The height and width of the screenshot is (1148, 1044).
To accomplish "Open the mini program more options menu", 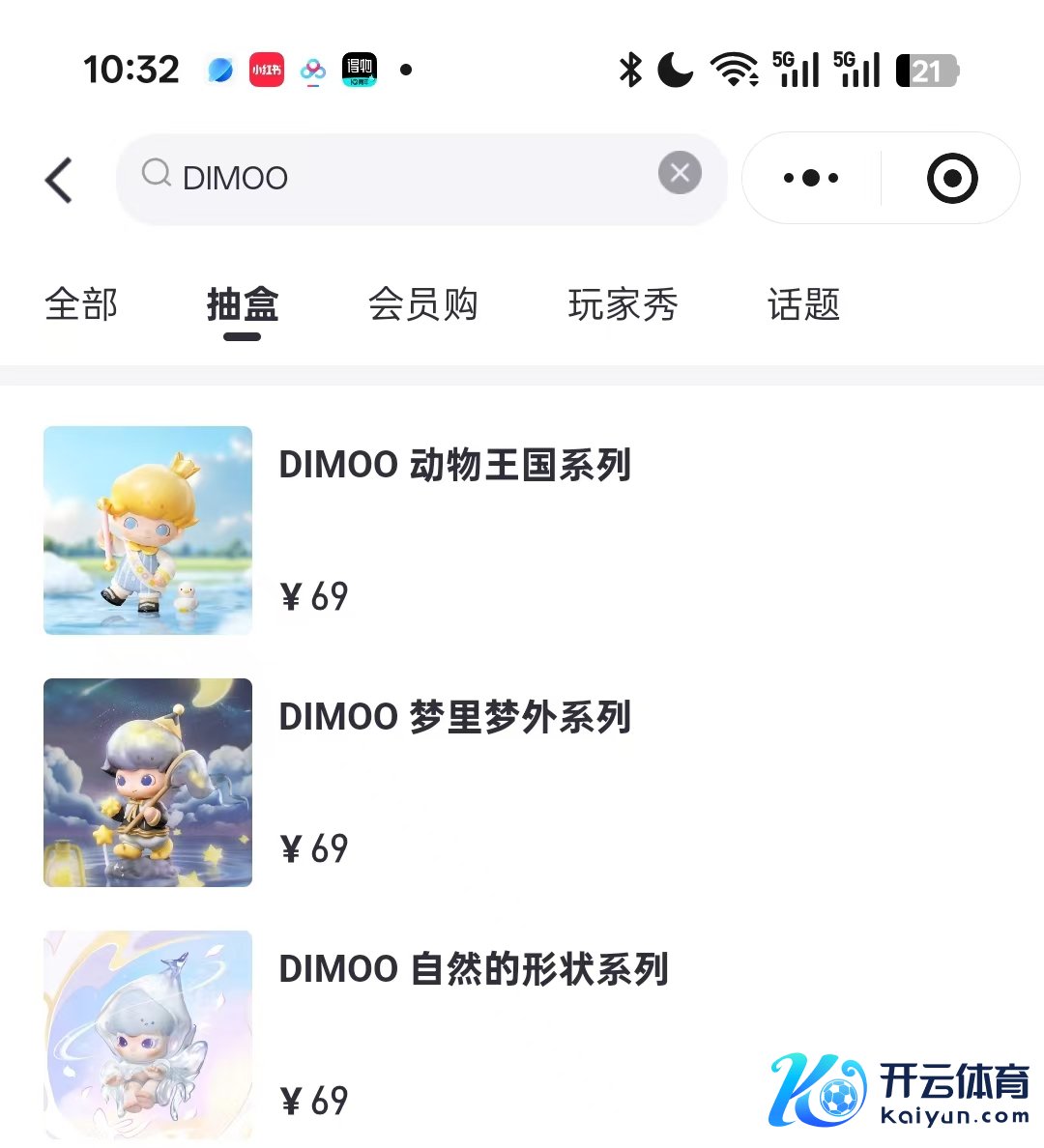I will 811,178.
